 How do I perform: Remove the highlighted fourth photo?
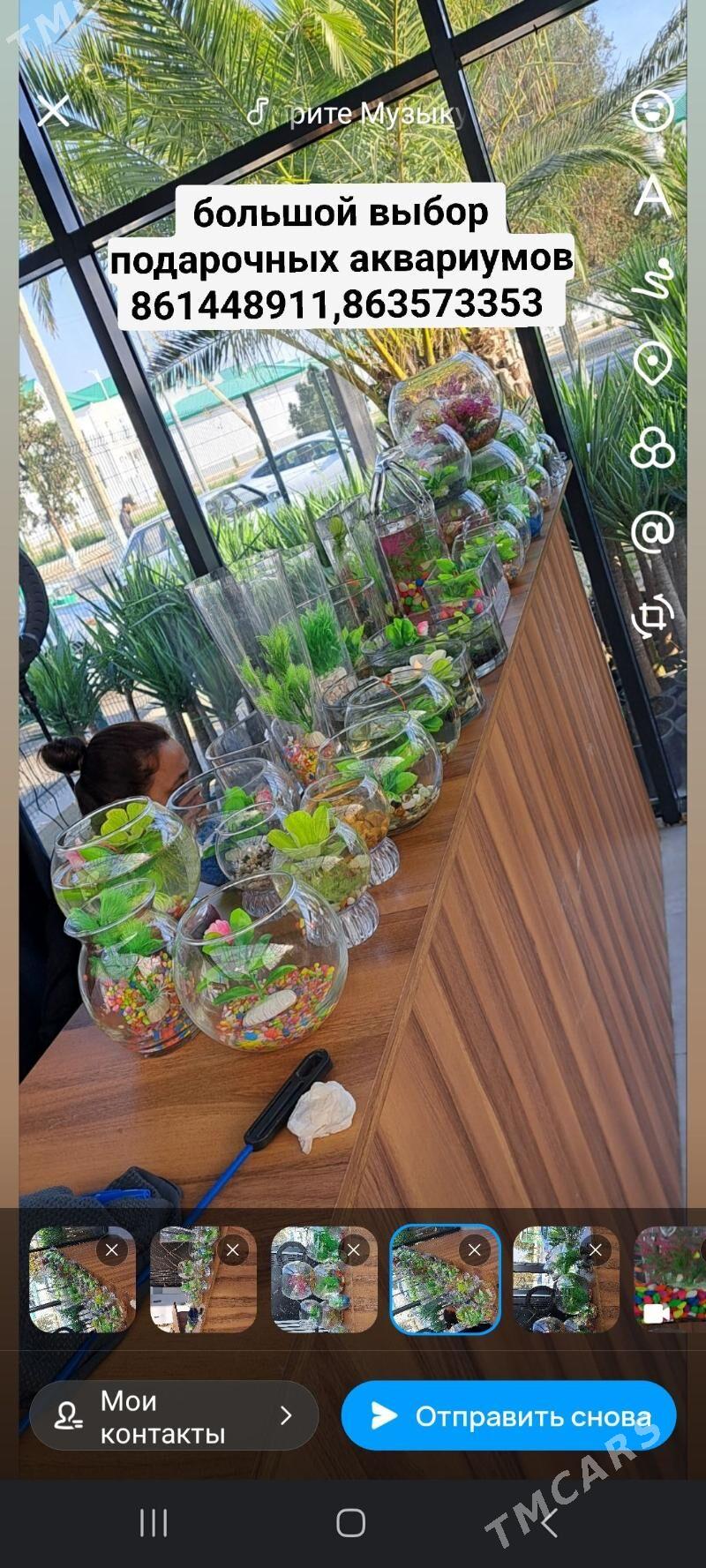pos(474,1250)
